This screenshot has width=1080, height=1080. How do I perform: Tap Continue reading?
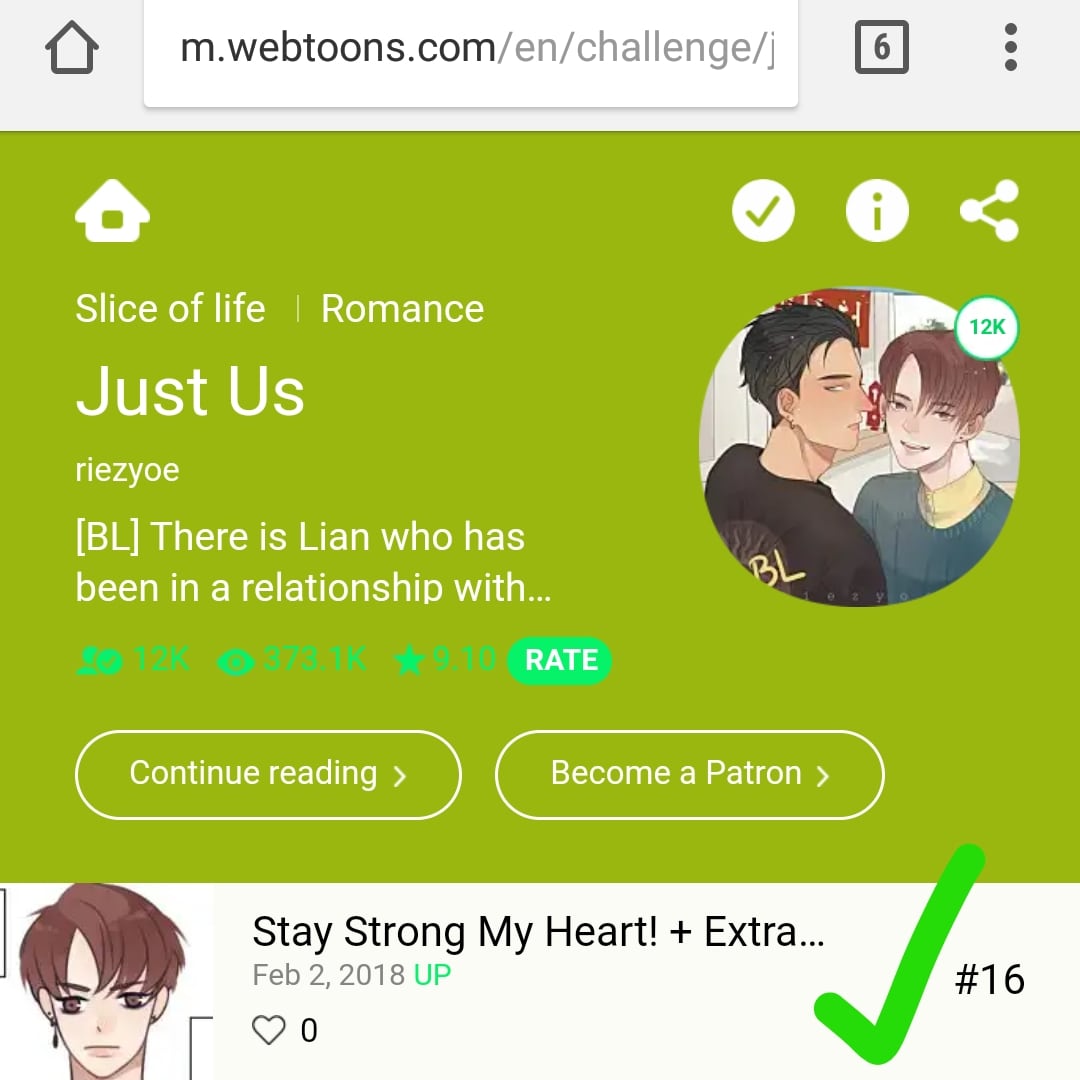(268, 774)
